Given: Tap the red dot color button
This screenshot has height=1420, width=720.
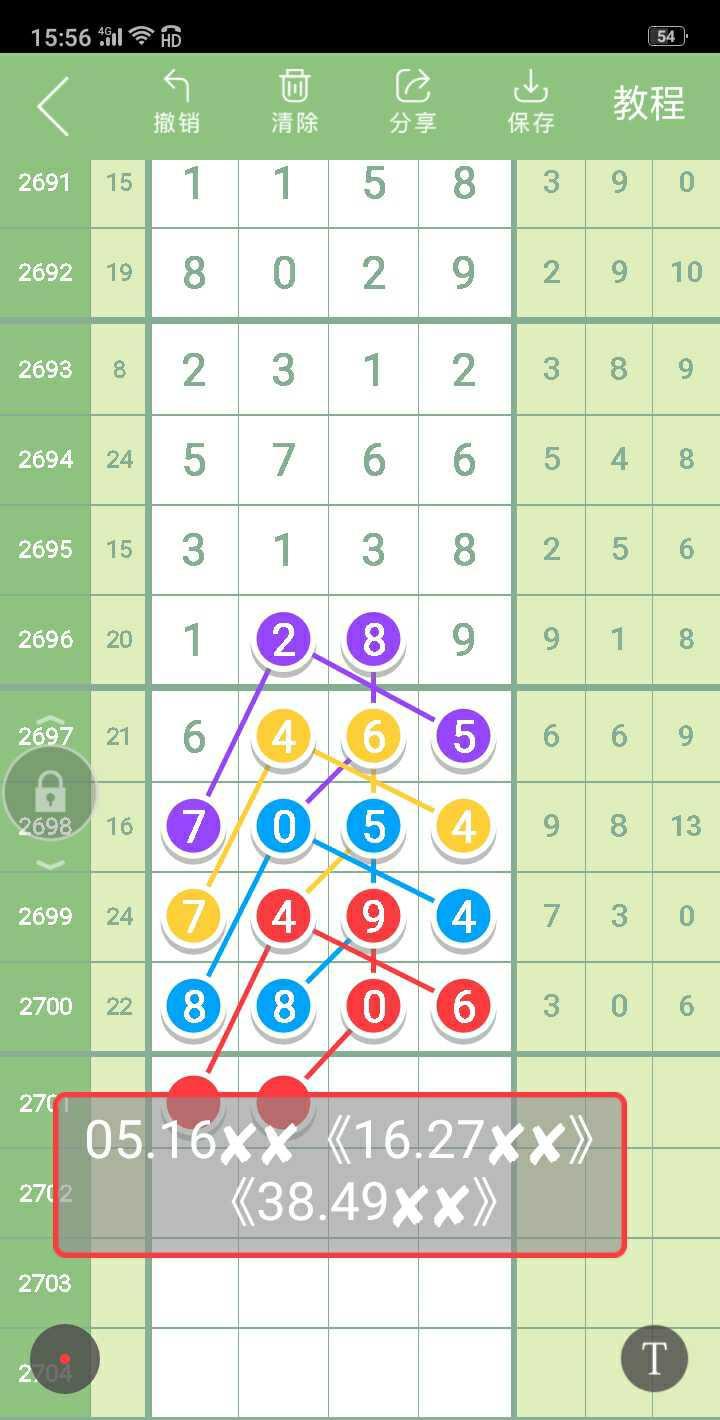Looking at the screenshot, I should point(65,1359).
